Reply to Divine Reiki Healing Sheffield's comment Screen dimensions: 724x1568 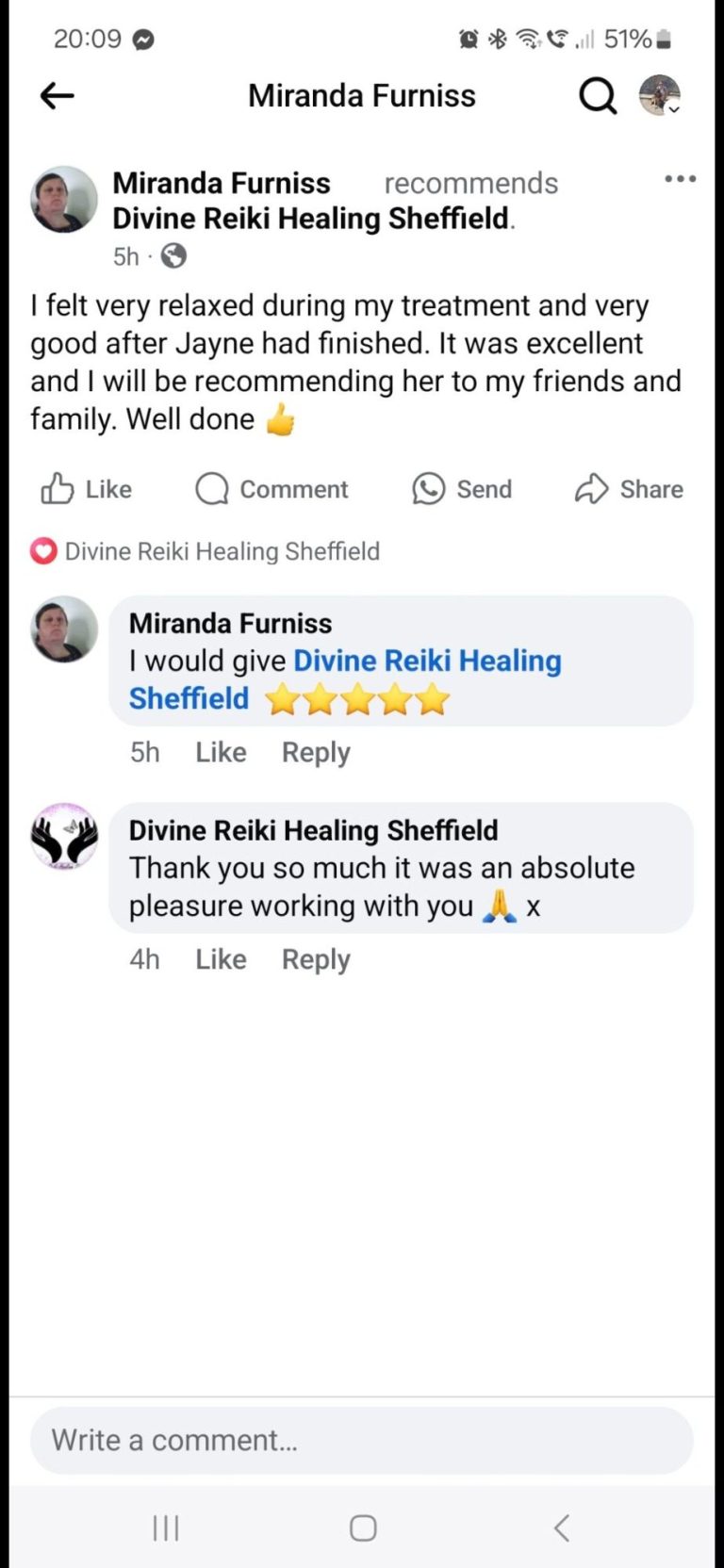pos(316,959)
